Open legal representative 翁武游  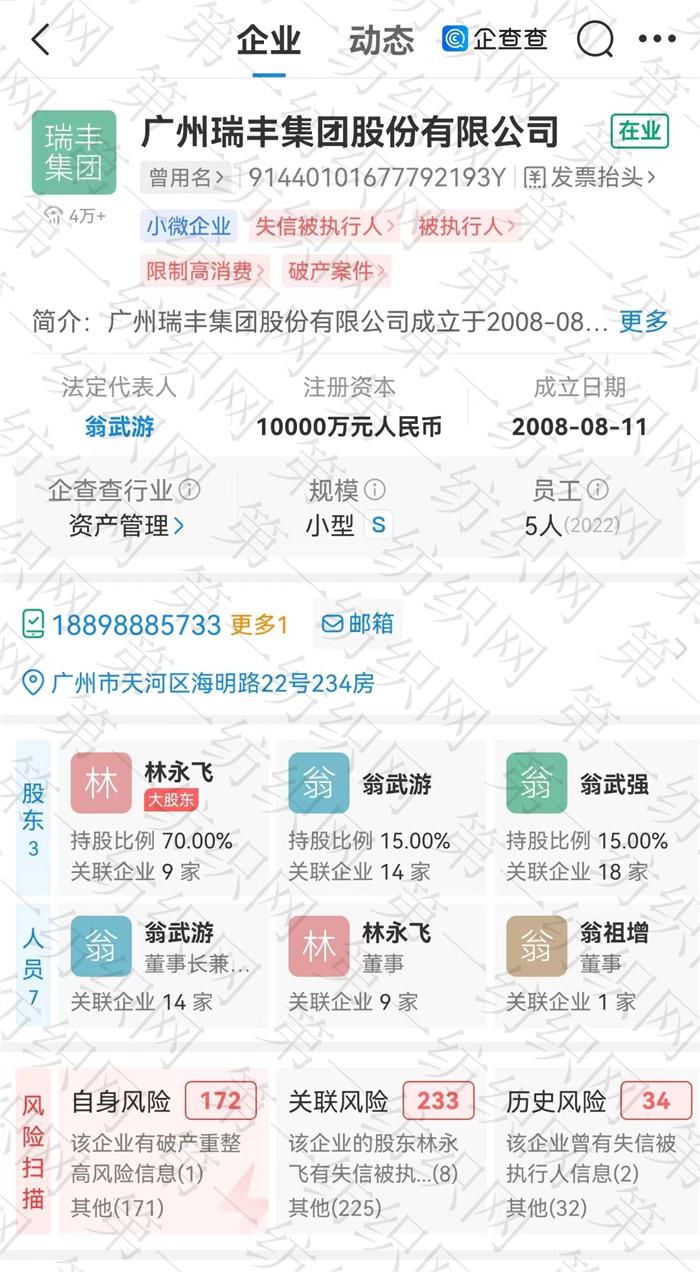[119, 427]
